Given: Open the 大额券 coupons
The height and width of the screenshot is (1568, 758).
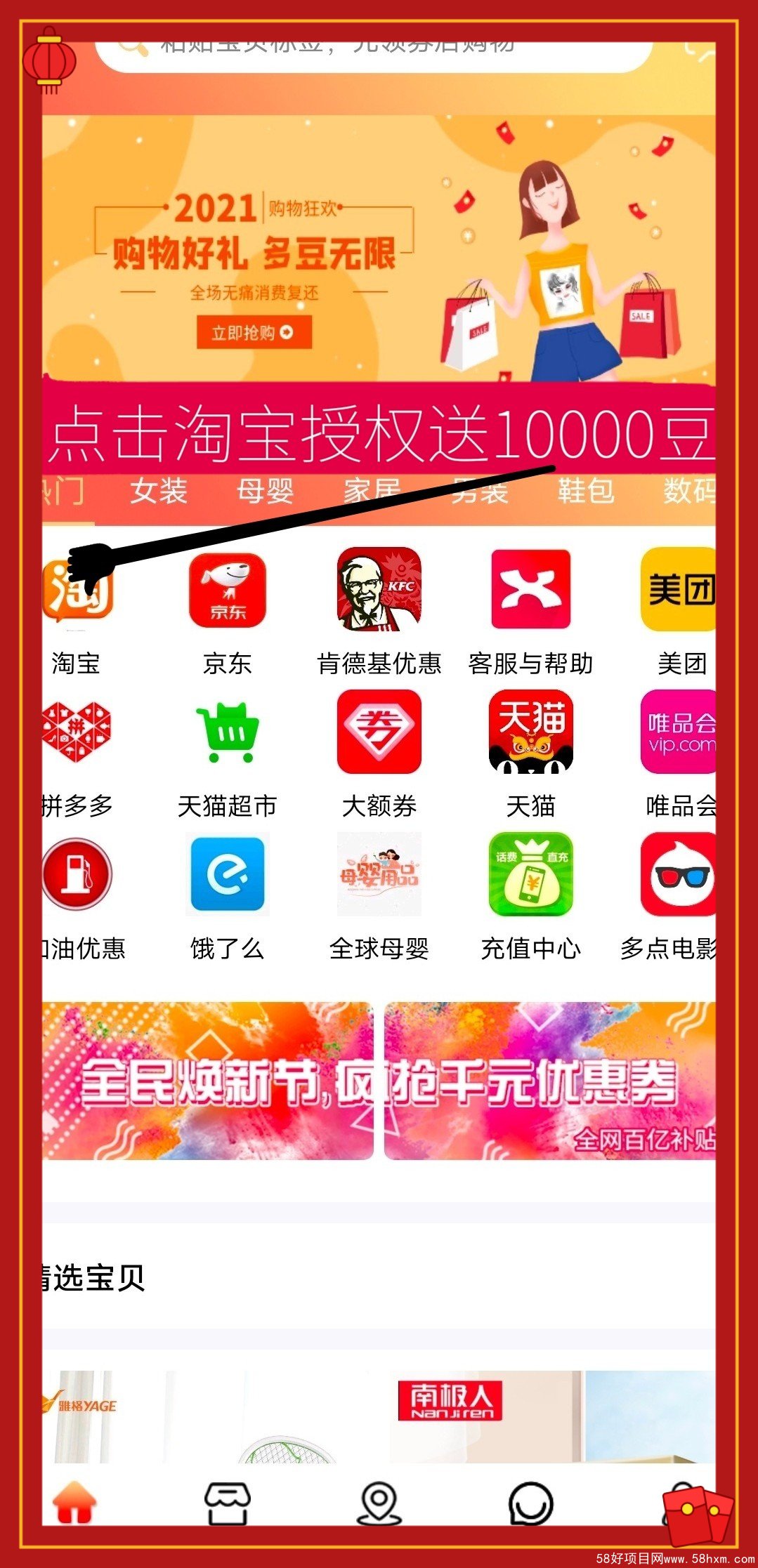Looking at the screenshot, I should (379, 732).
